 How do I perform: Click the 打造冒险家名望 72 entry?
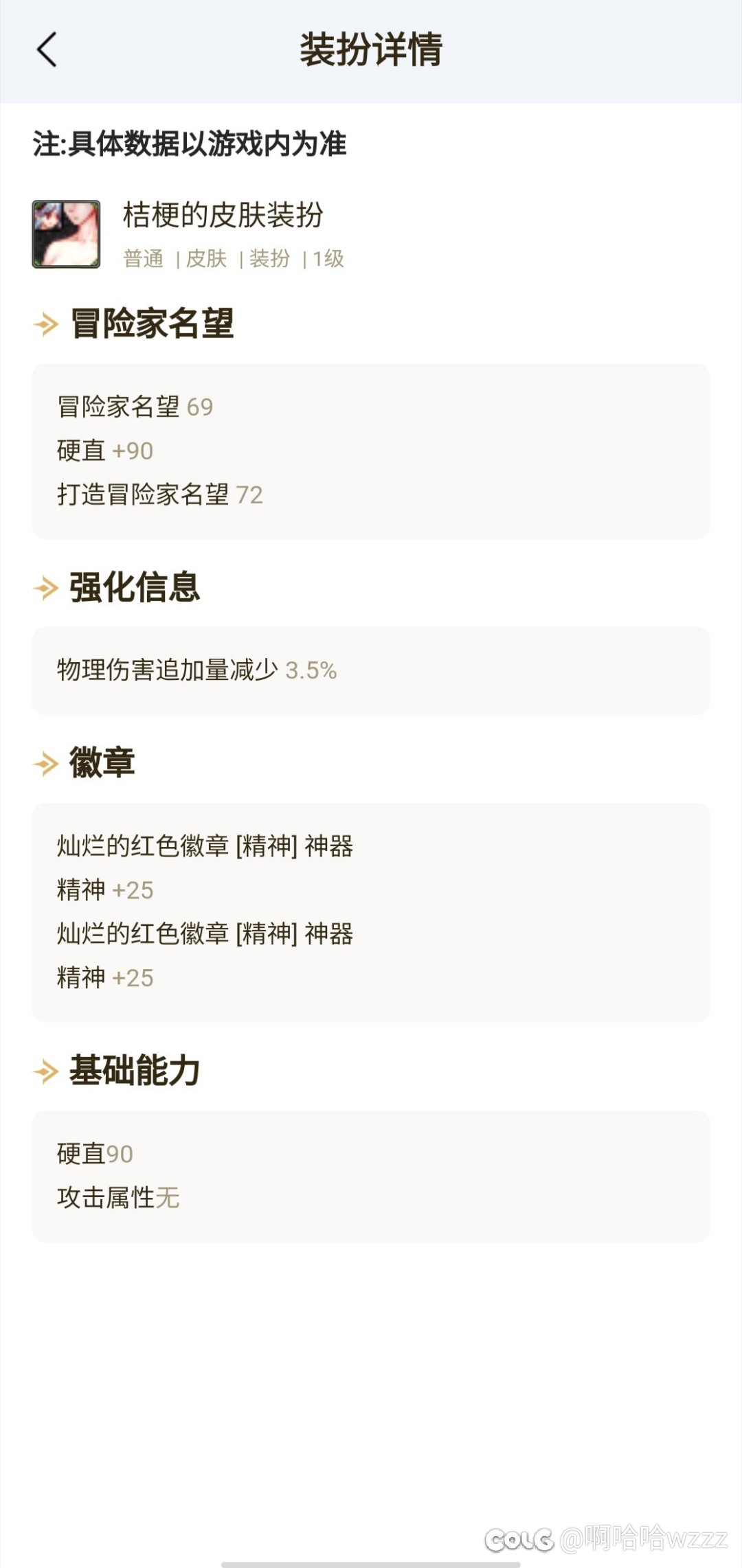coord(159,495)
